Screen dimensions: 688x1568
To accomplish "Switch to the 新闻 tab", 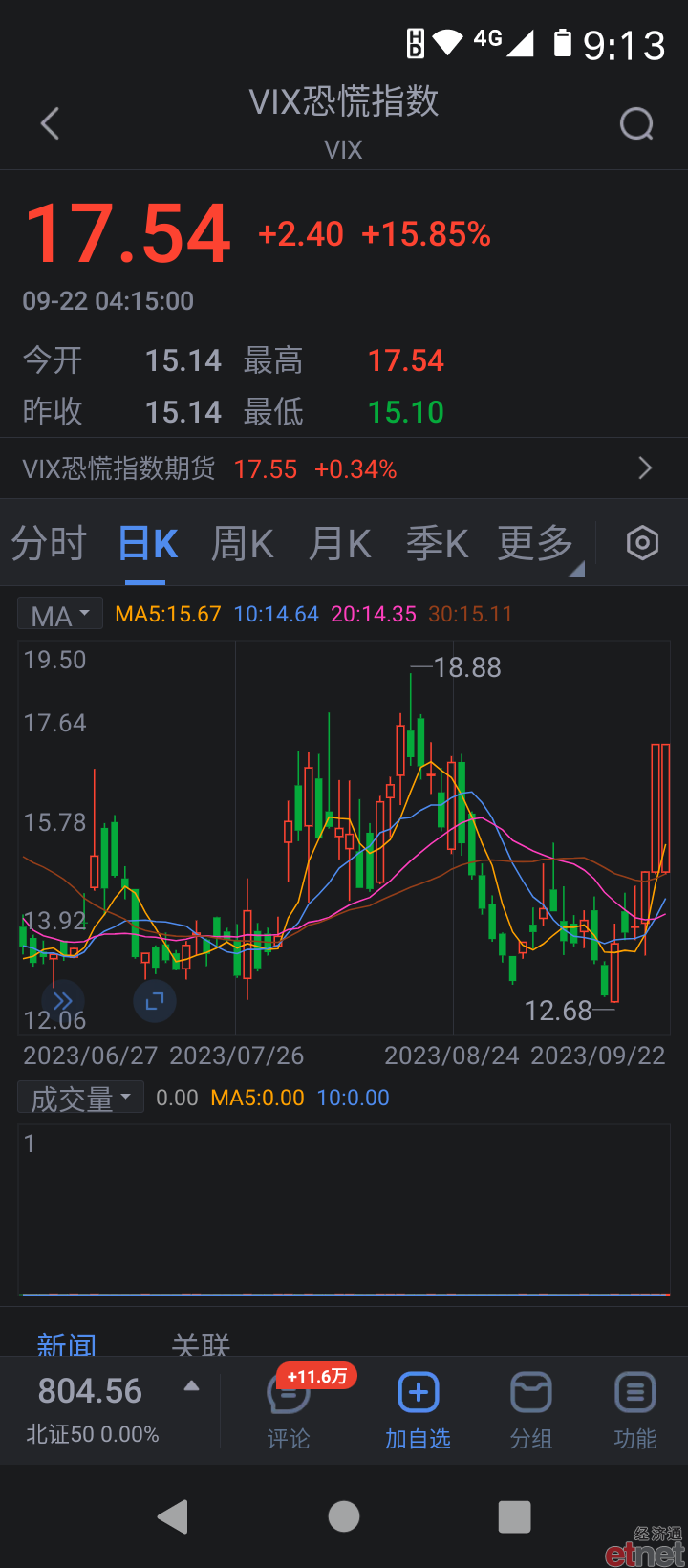I will [x=67, y=1344].
